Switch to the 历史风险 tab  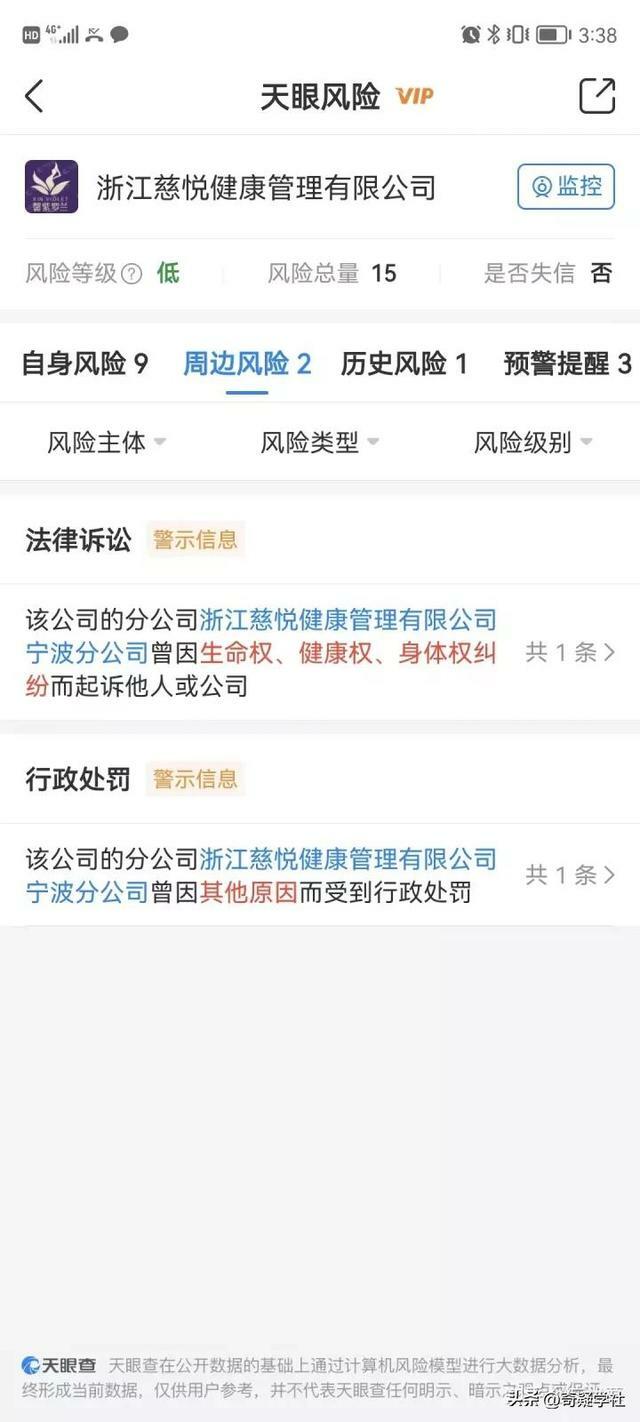[x=404, y=364]
